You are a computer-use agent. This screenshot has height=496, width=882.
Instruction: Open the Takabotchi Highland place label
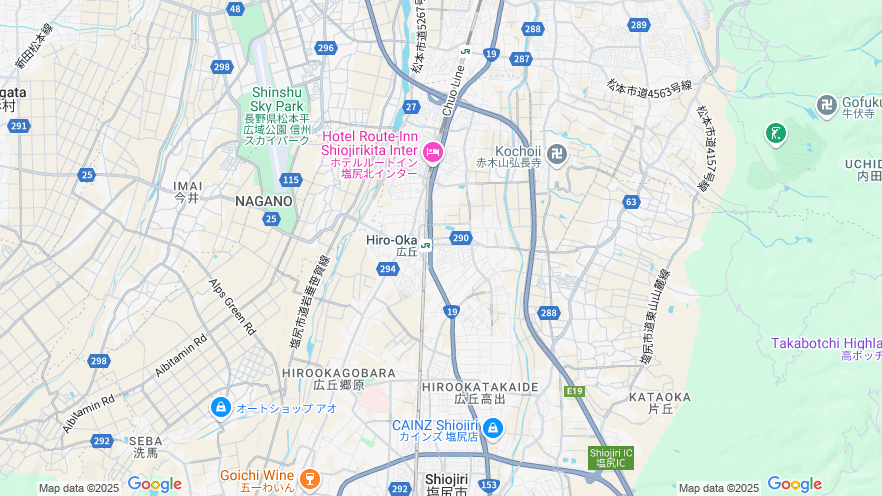coord(828,343)
